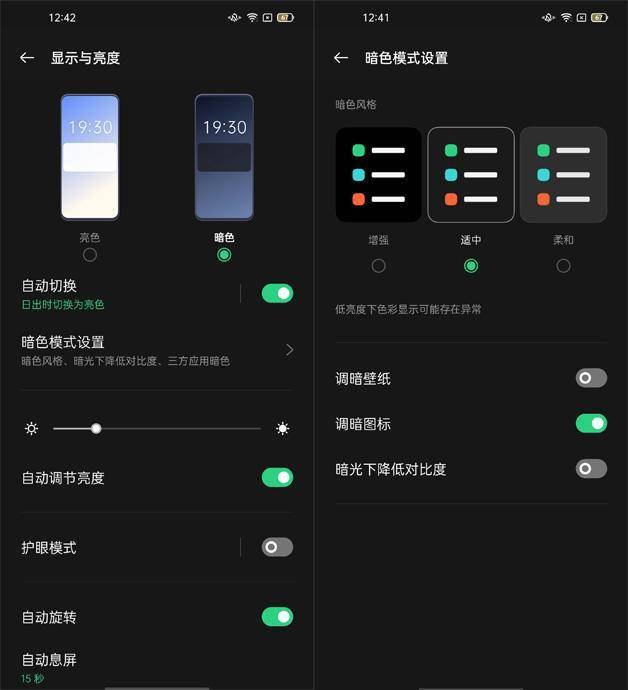Go back from the 暗色模式设置 page
Image resolution: width=628 pixels, height=690 pixels.
341,58
